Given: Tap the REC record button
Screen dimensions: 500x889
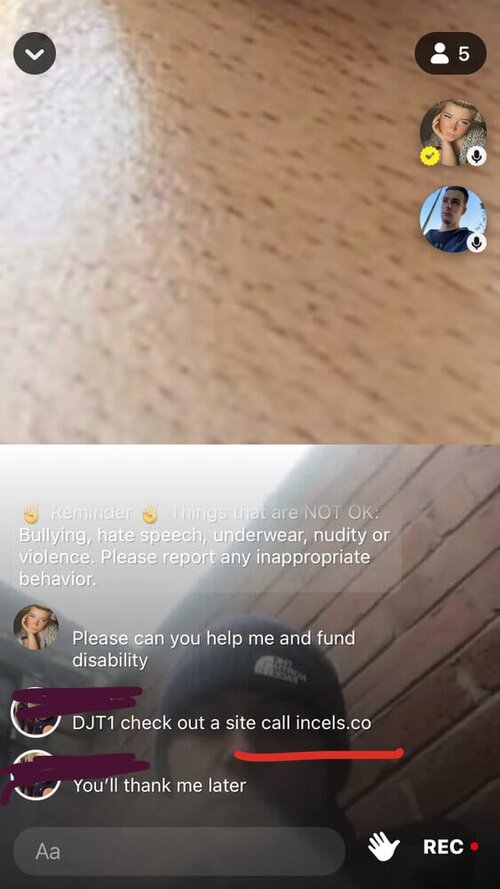Looking at the screenshot, I should click(x=450, y=847).
